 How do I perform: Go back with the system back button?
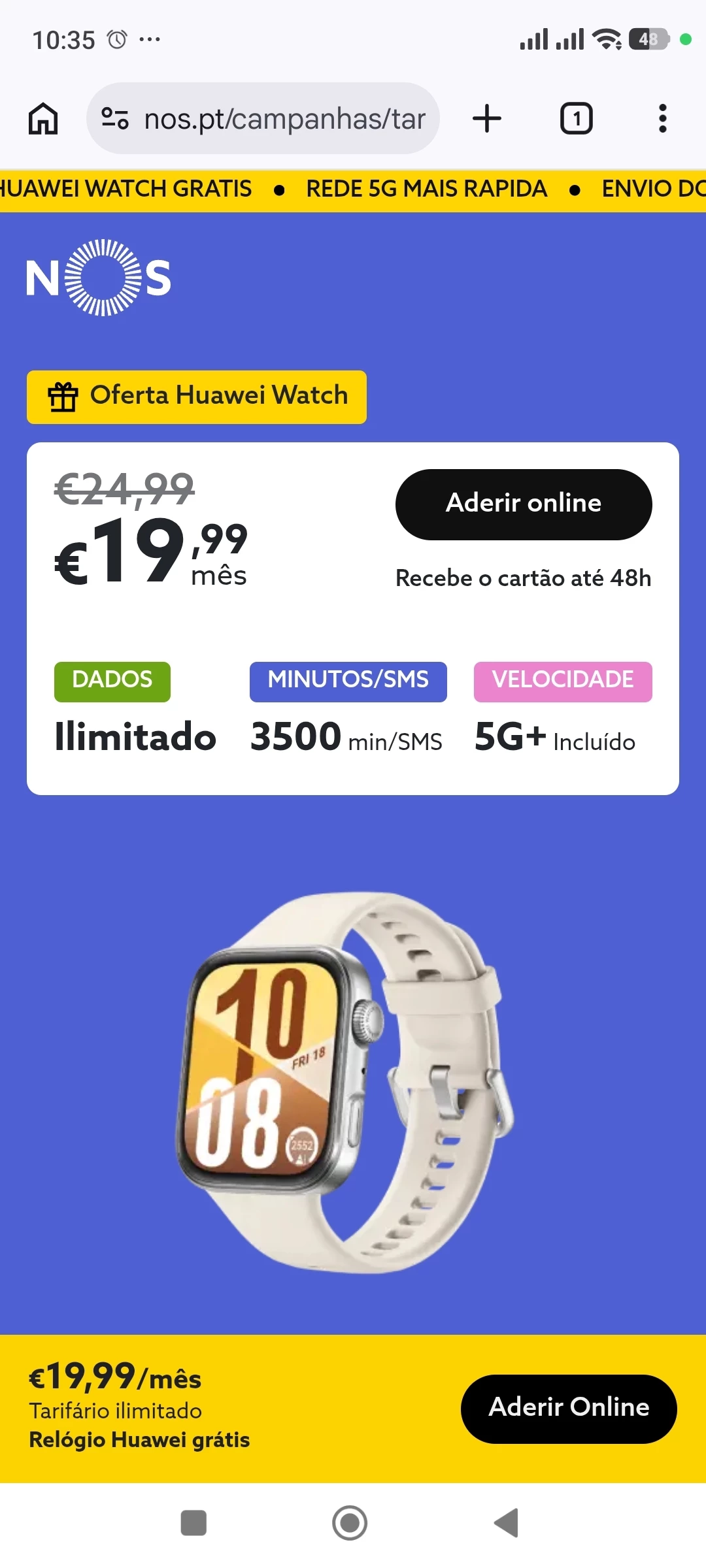tap(507, 1523)
